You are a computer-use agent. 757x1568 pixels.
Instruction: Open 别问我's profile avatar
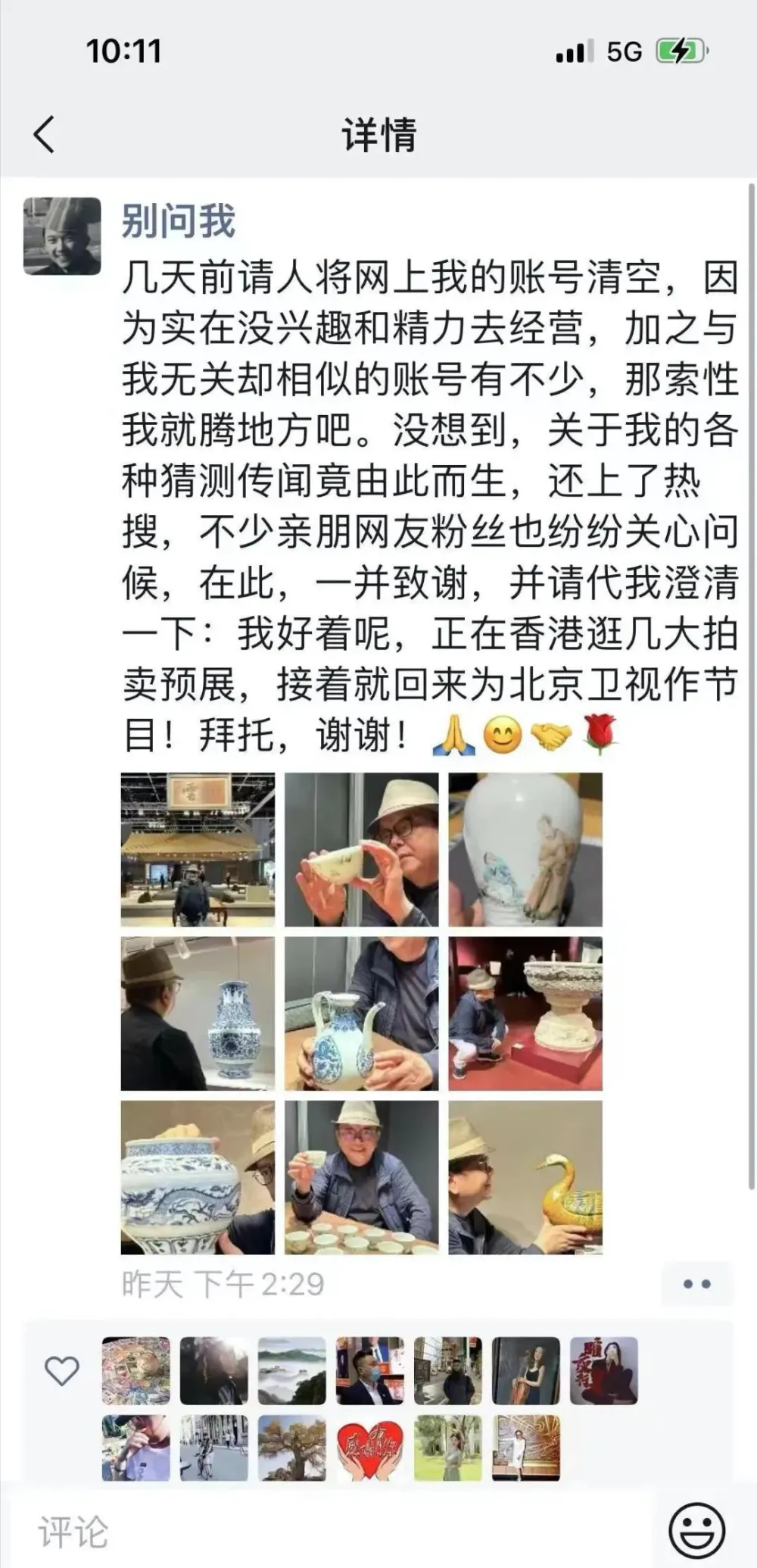62,236
